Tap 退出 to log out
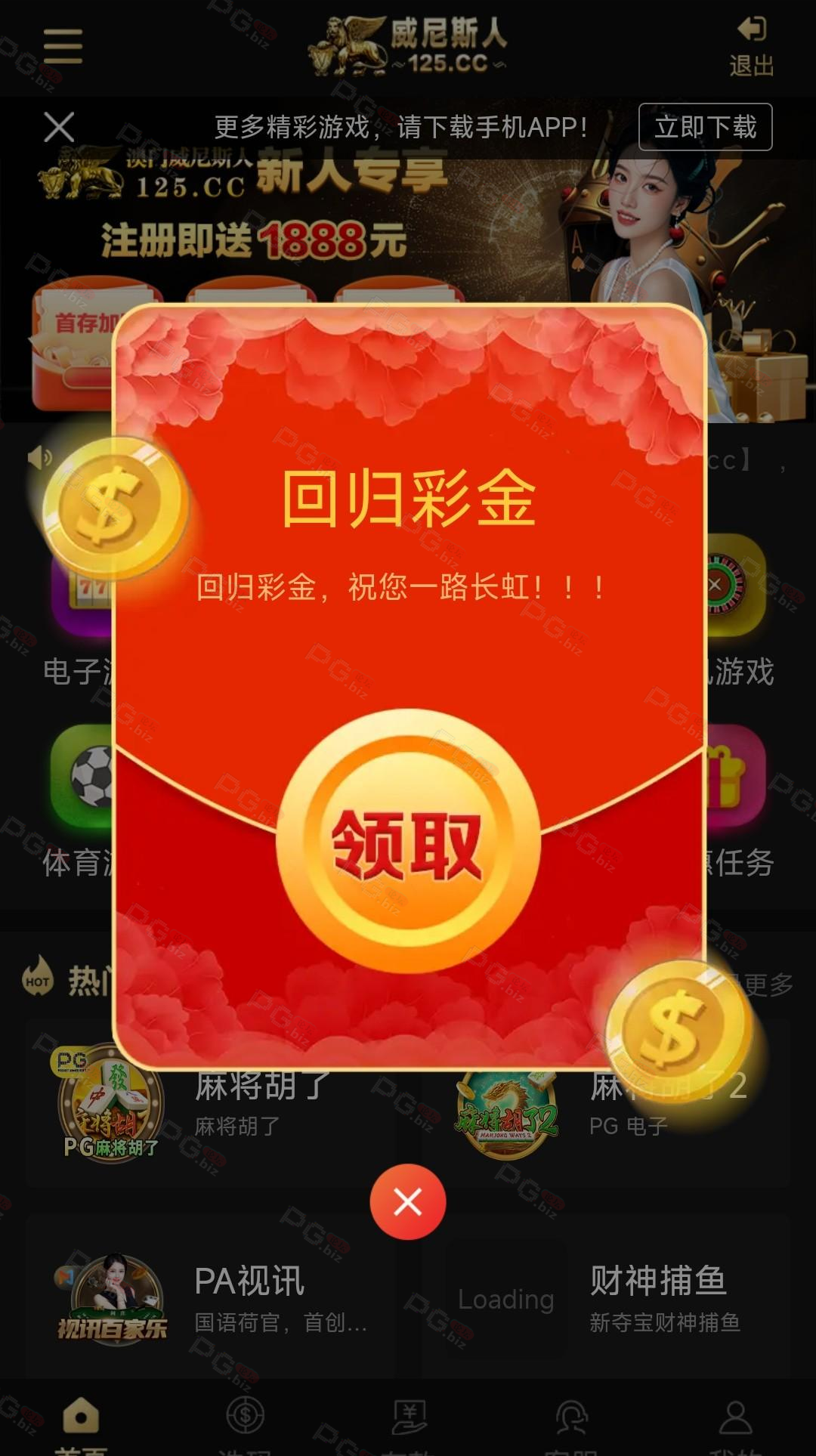The width and height of the screenshot is (816, 1456). (751, 47)
